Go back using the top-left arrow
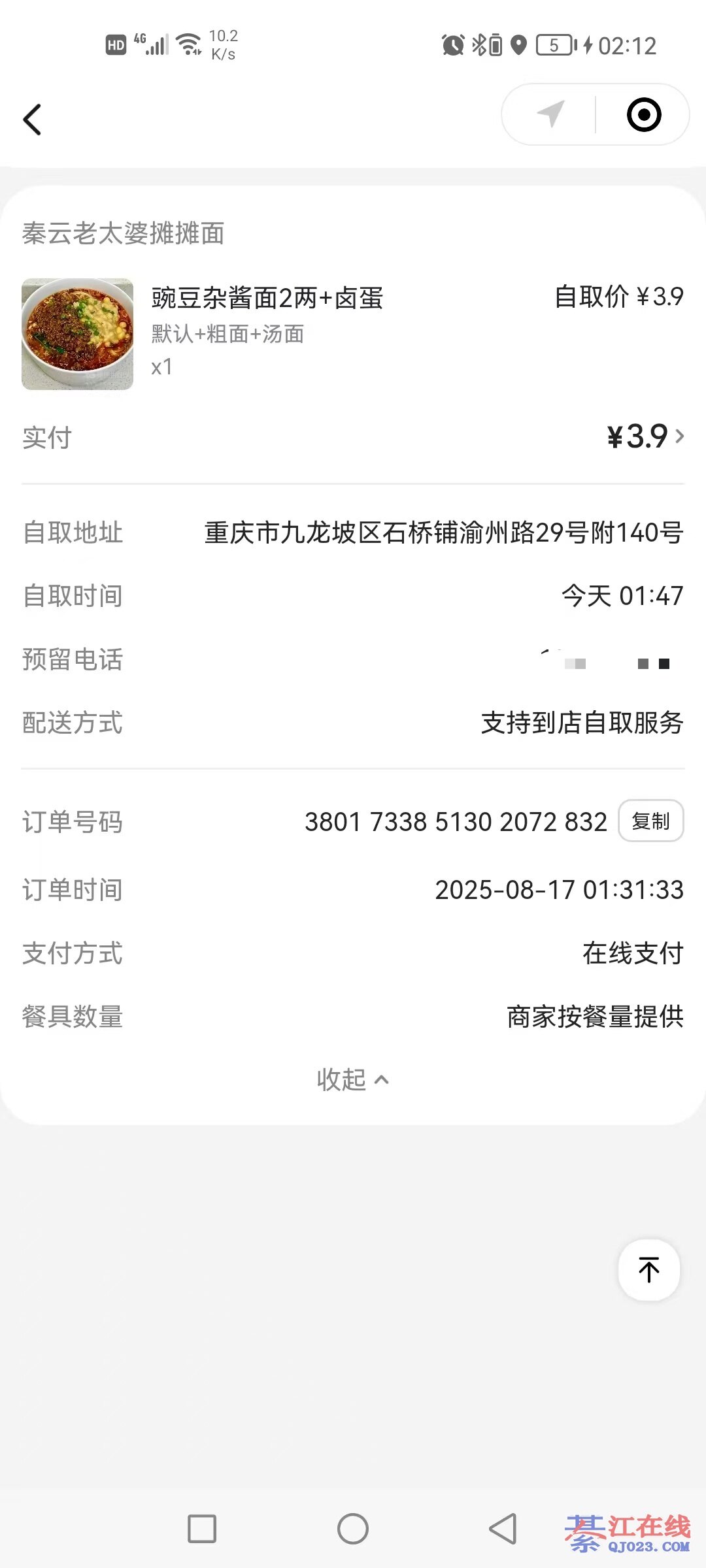The height and width of the screenshot is (1568, 706). pyautogui.click(x=33, y=120)
